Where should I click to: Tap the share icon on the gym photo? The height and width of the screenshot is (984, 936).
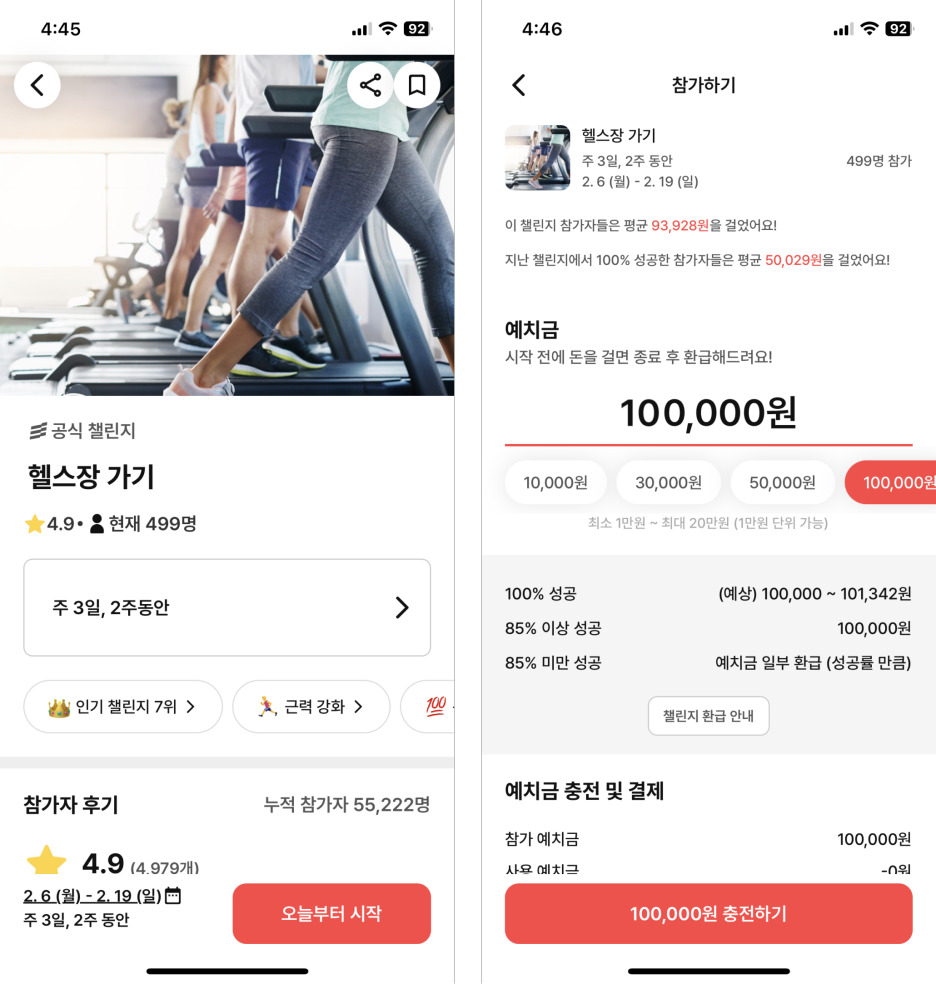(x=370, y=85)
